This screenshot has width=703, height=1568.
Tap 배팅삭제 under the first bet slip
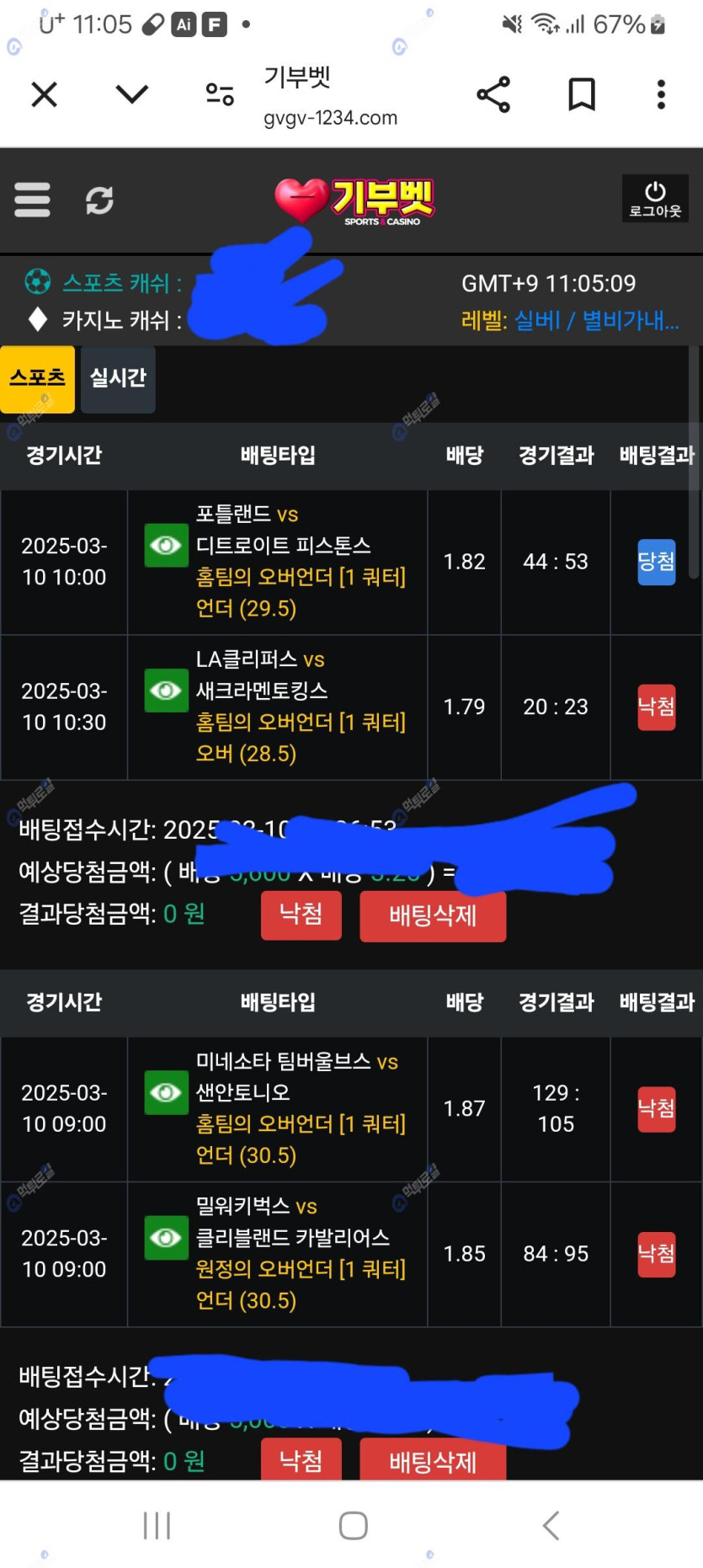(433, 915)
